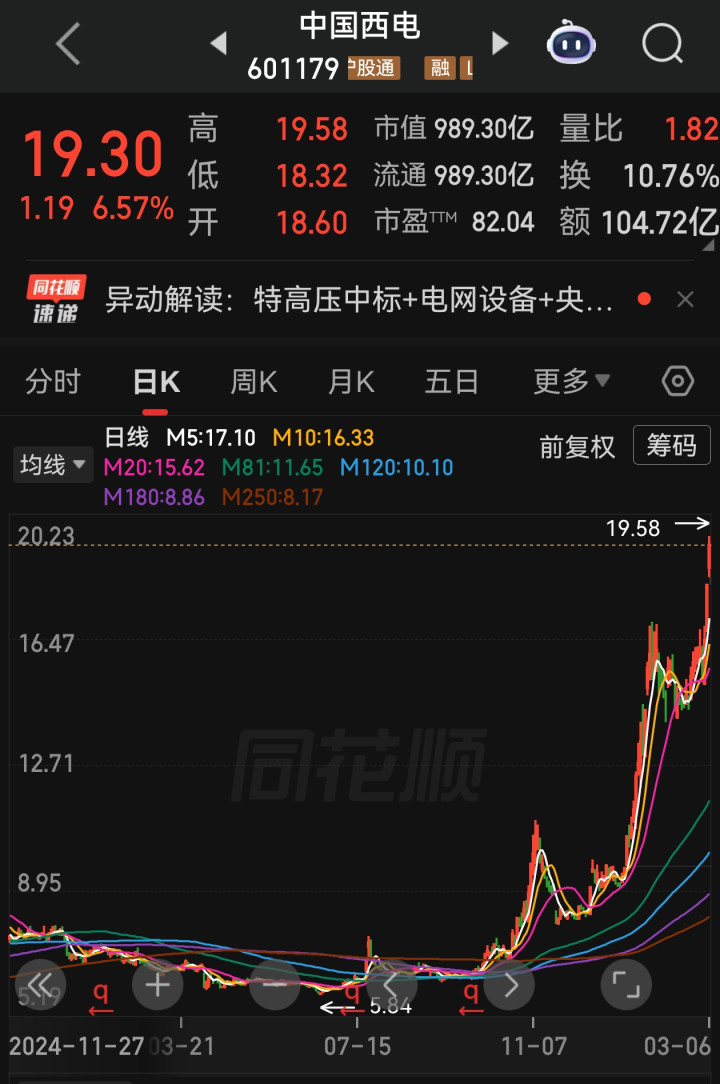Tap the 筹码 button
The height and width of the screenshot is (1084, 720).
tap(671, 446)
